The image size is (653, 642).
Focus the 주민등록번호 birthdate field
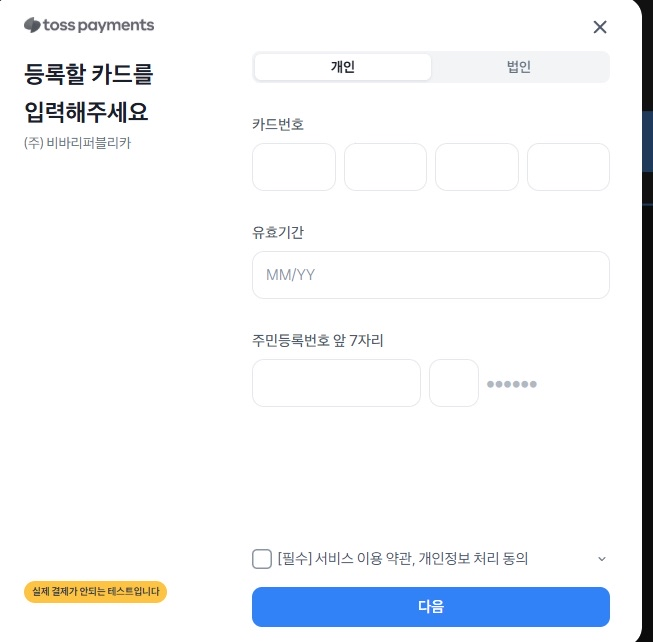pyautogui.click(x=336, y=383)
